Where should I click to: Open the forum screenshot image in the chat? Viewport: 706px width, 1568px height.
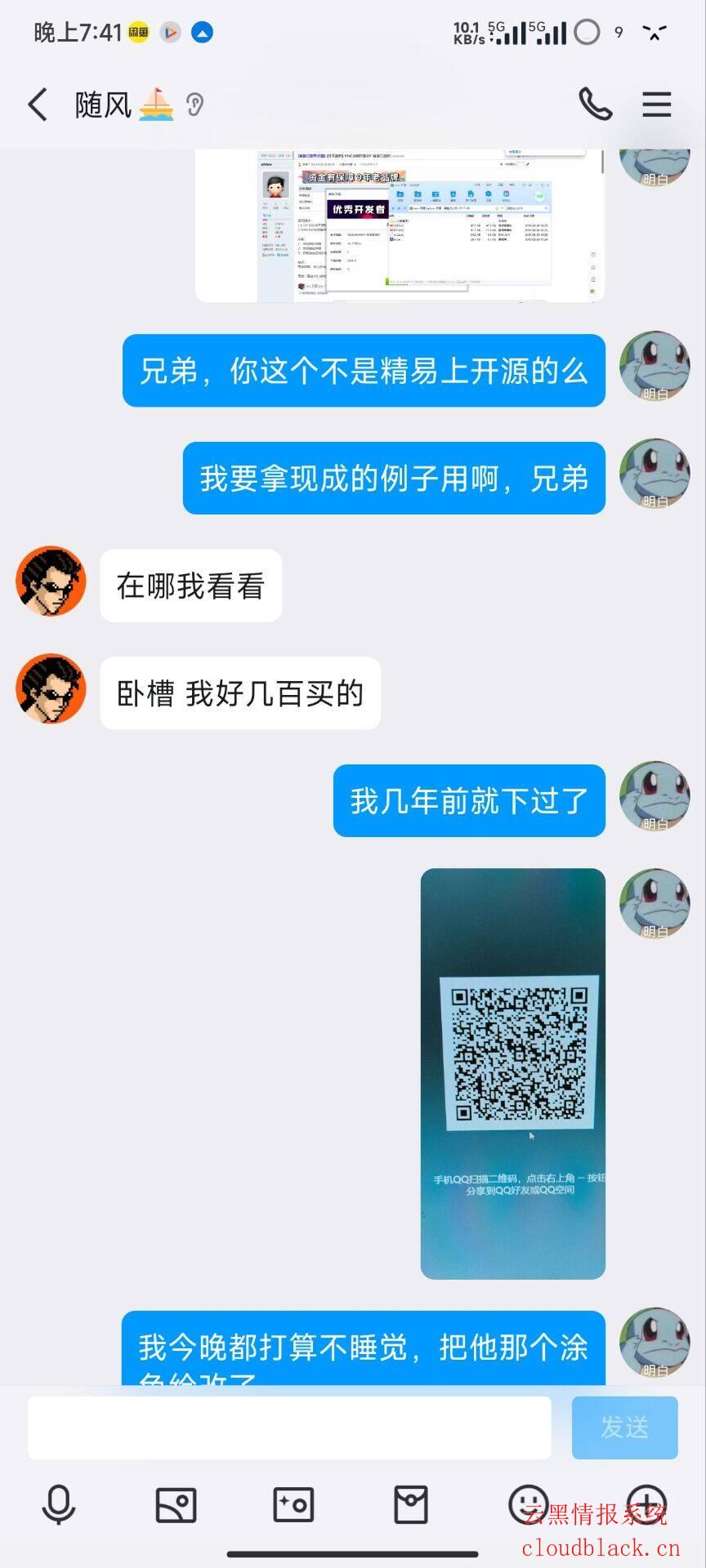tap(400, 225)
